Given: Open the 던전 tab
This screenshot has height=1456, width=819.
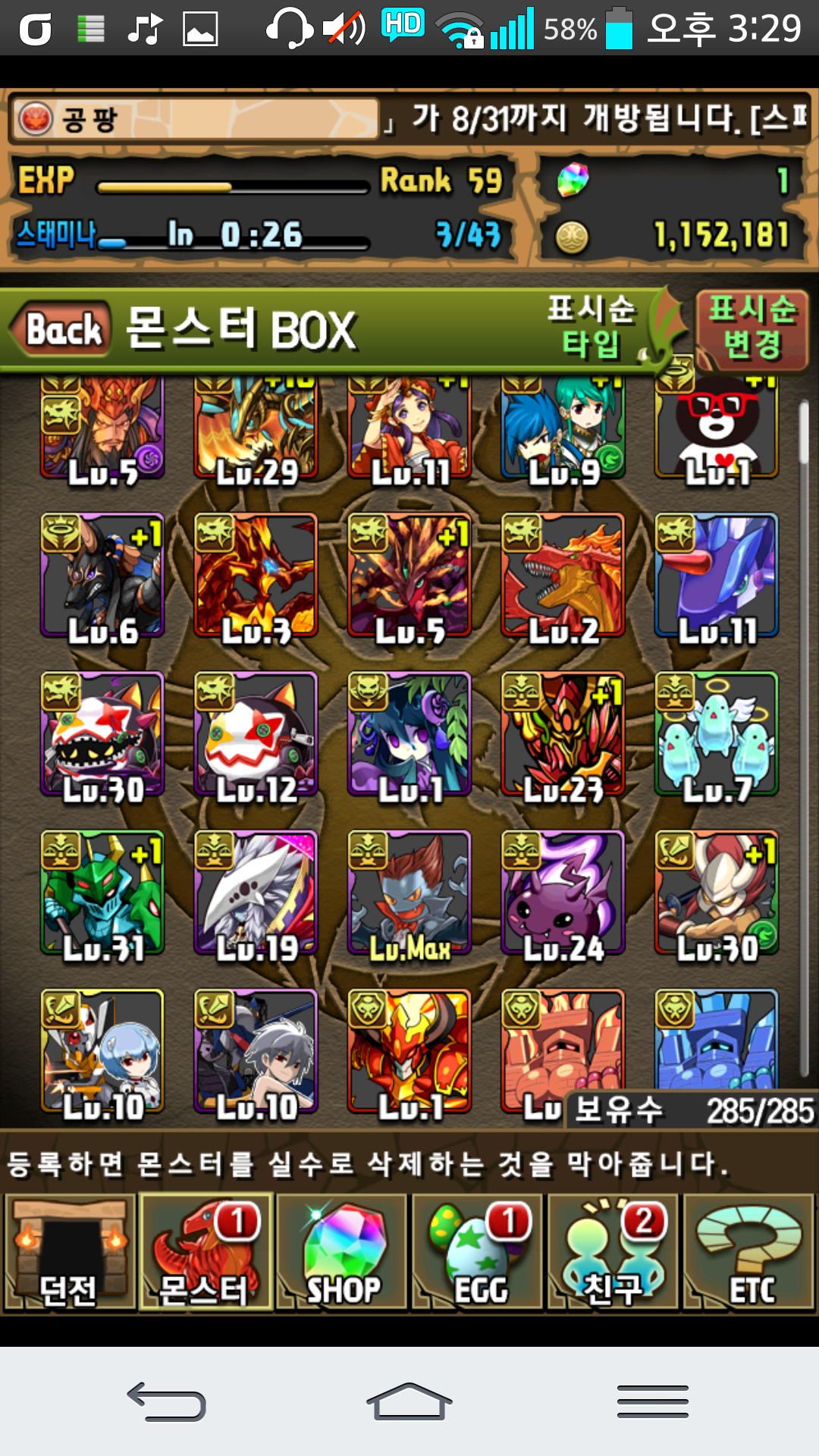Looking at the screenshot, I should [69, 1253].
